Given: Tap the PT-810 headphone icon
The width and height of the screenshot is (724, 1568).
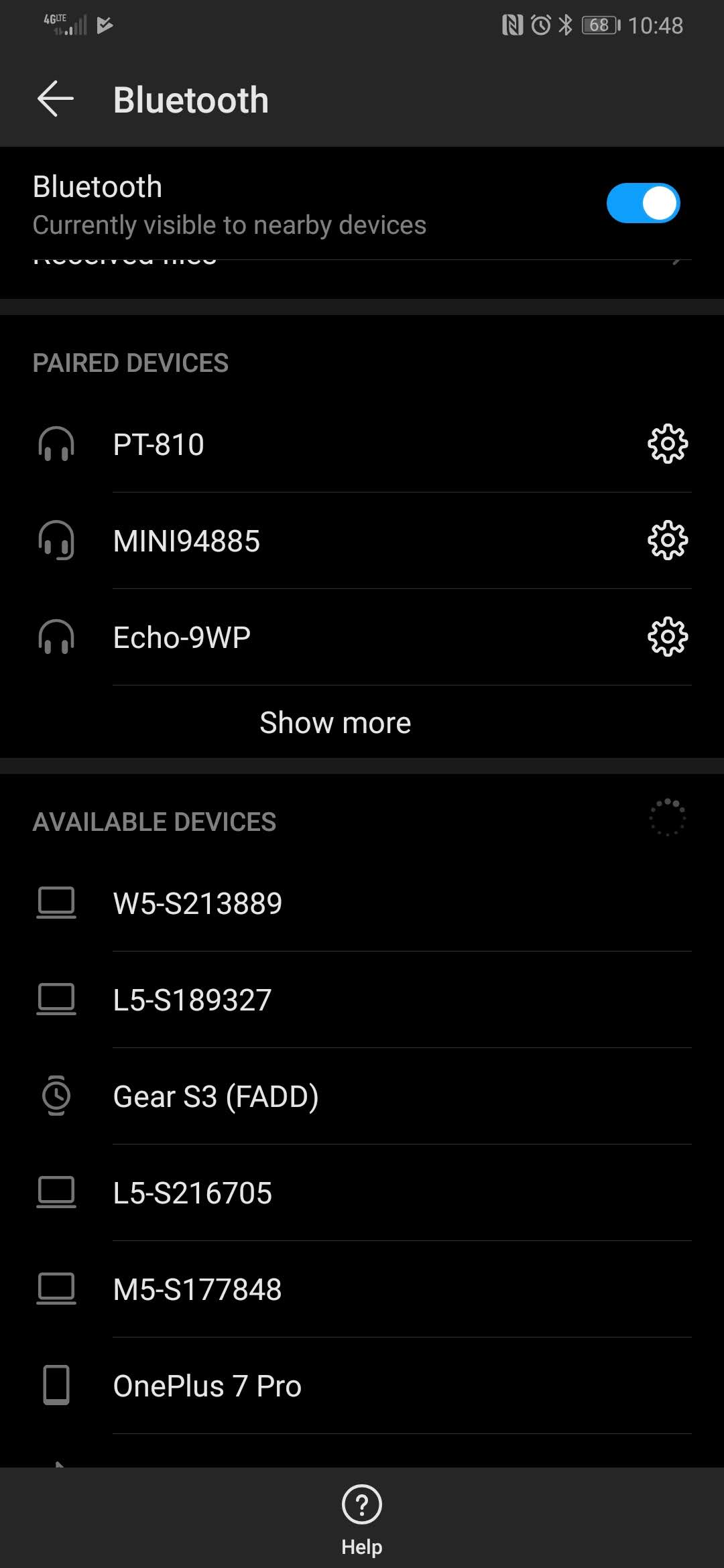Looking at the screenshot, I should point(57,444).
